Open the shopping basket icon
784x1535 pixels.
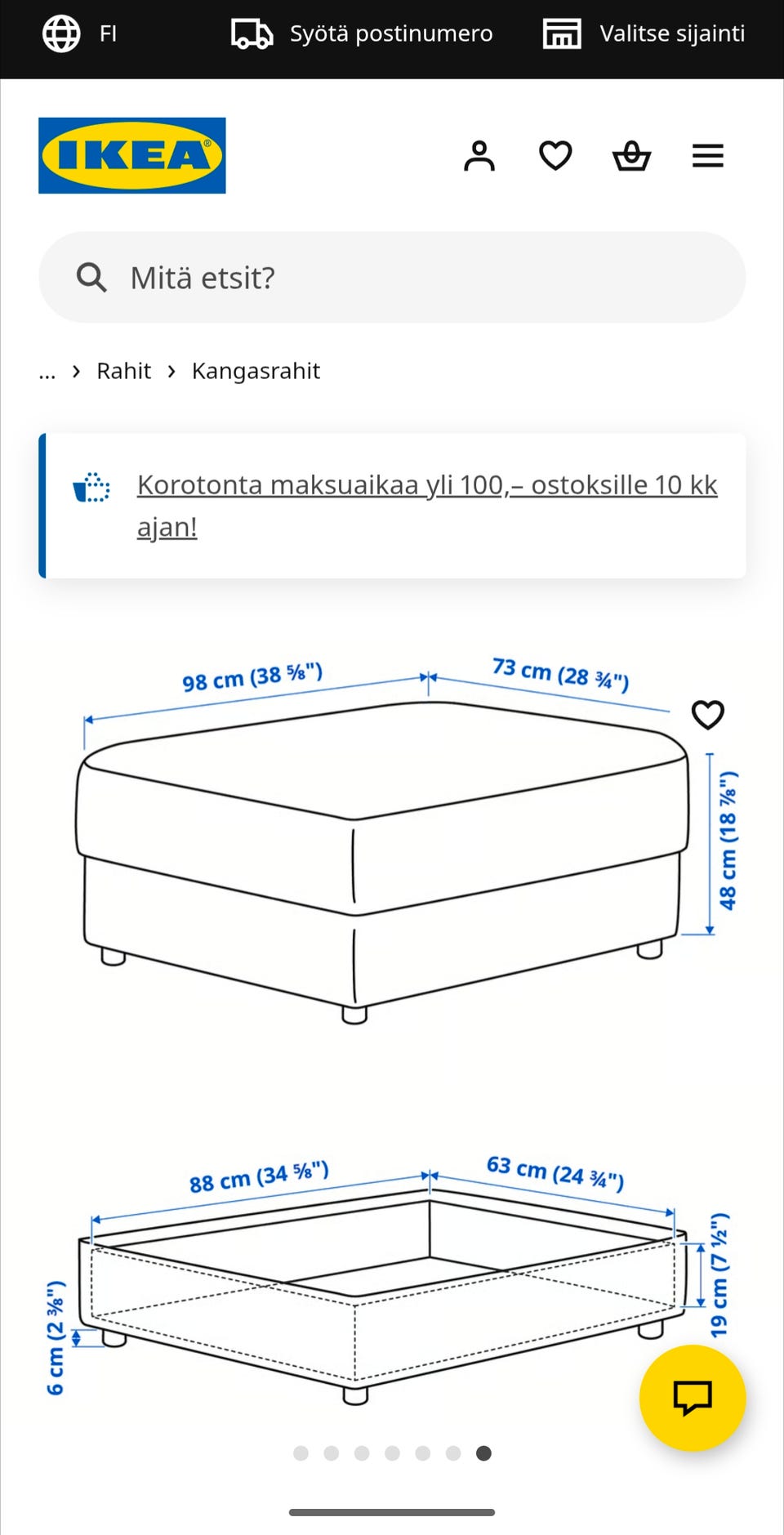click(630, 155)
